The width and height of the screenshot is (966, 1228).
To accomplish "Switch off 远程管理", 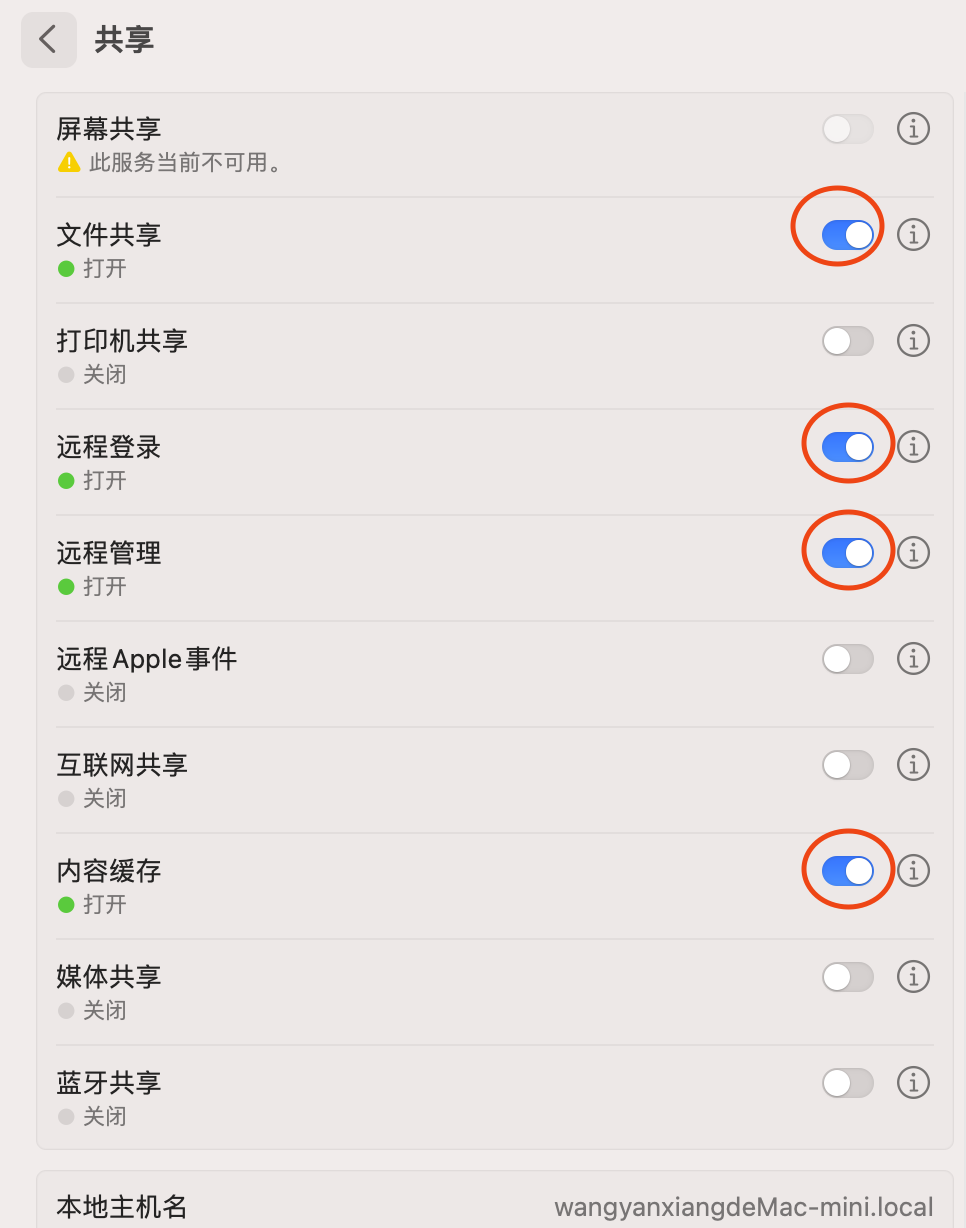I will pyautogui.click(x=847, y=553).
